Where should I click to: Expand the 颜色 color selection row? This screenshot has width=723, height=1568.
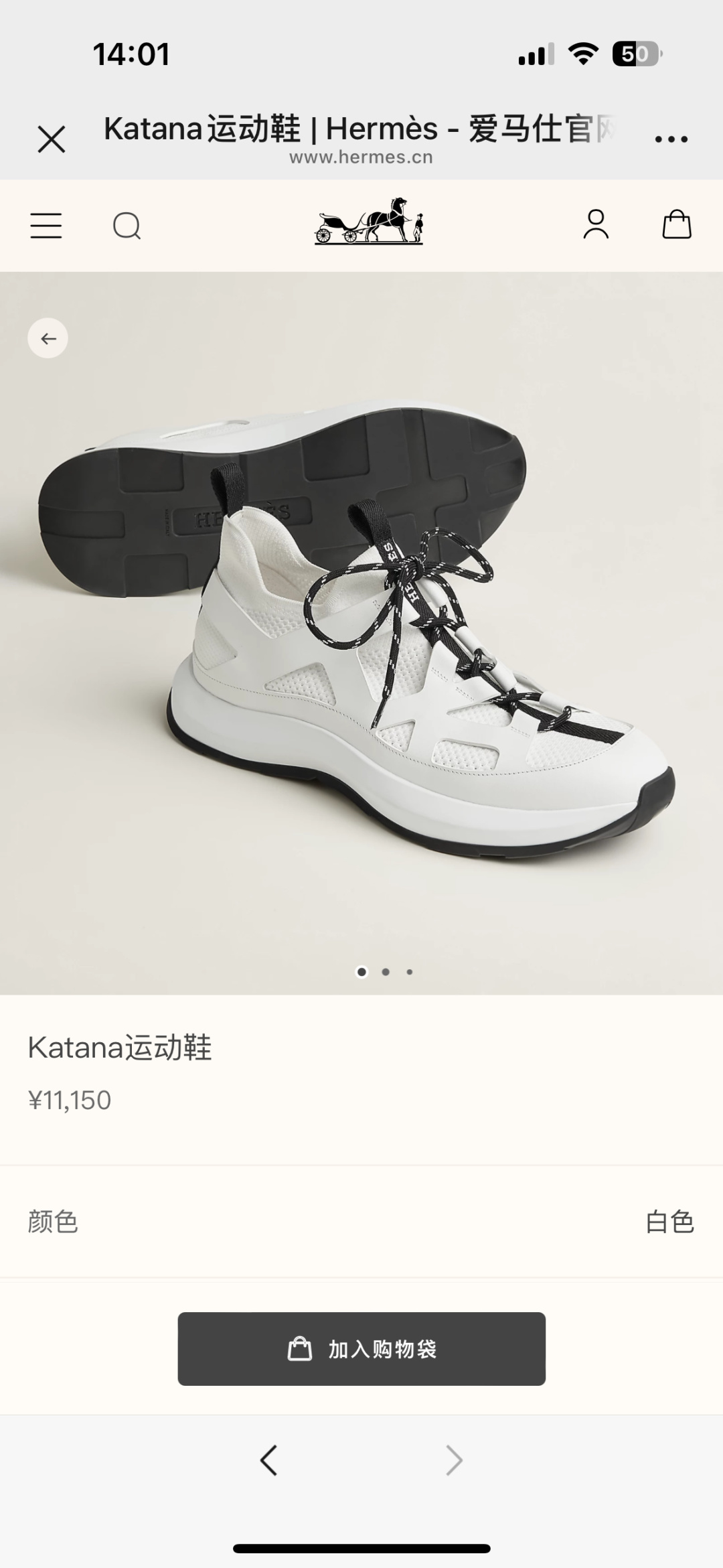tap(361, 1222)
